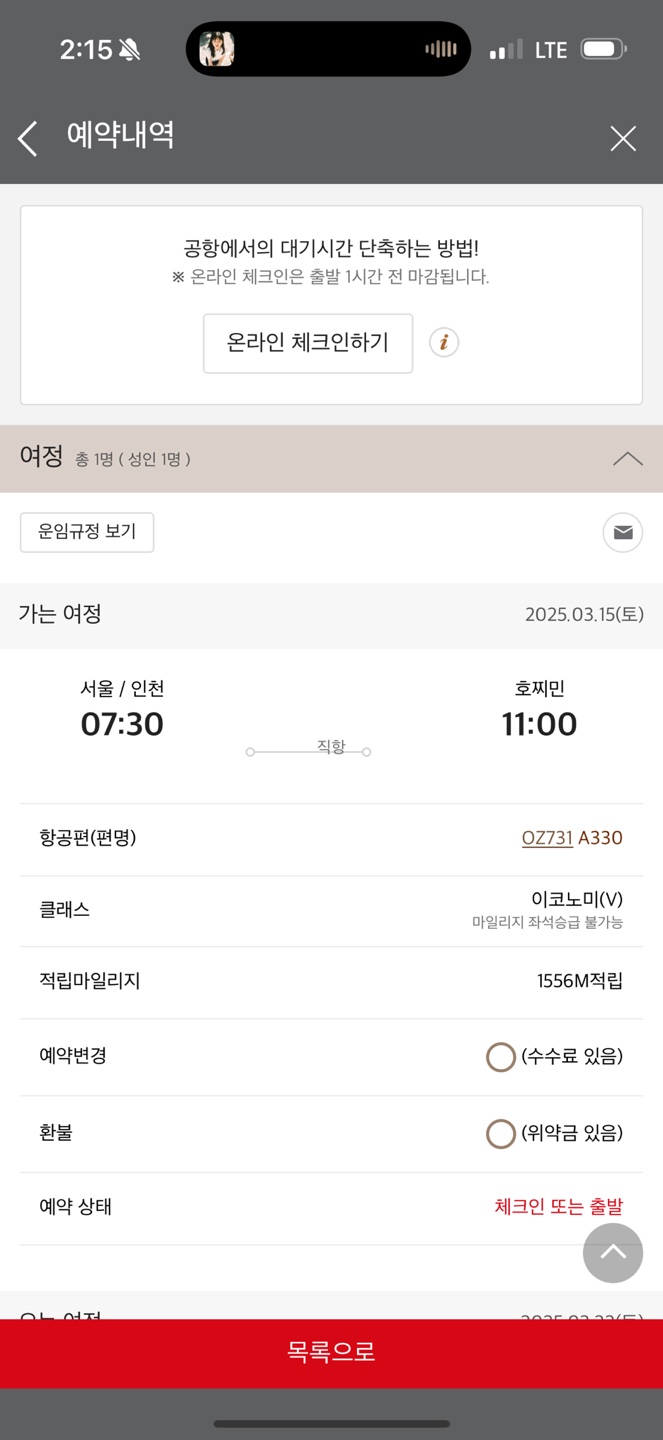
Task: Open 운임규정 보기
Action: tap(87, 532)
